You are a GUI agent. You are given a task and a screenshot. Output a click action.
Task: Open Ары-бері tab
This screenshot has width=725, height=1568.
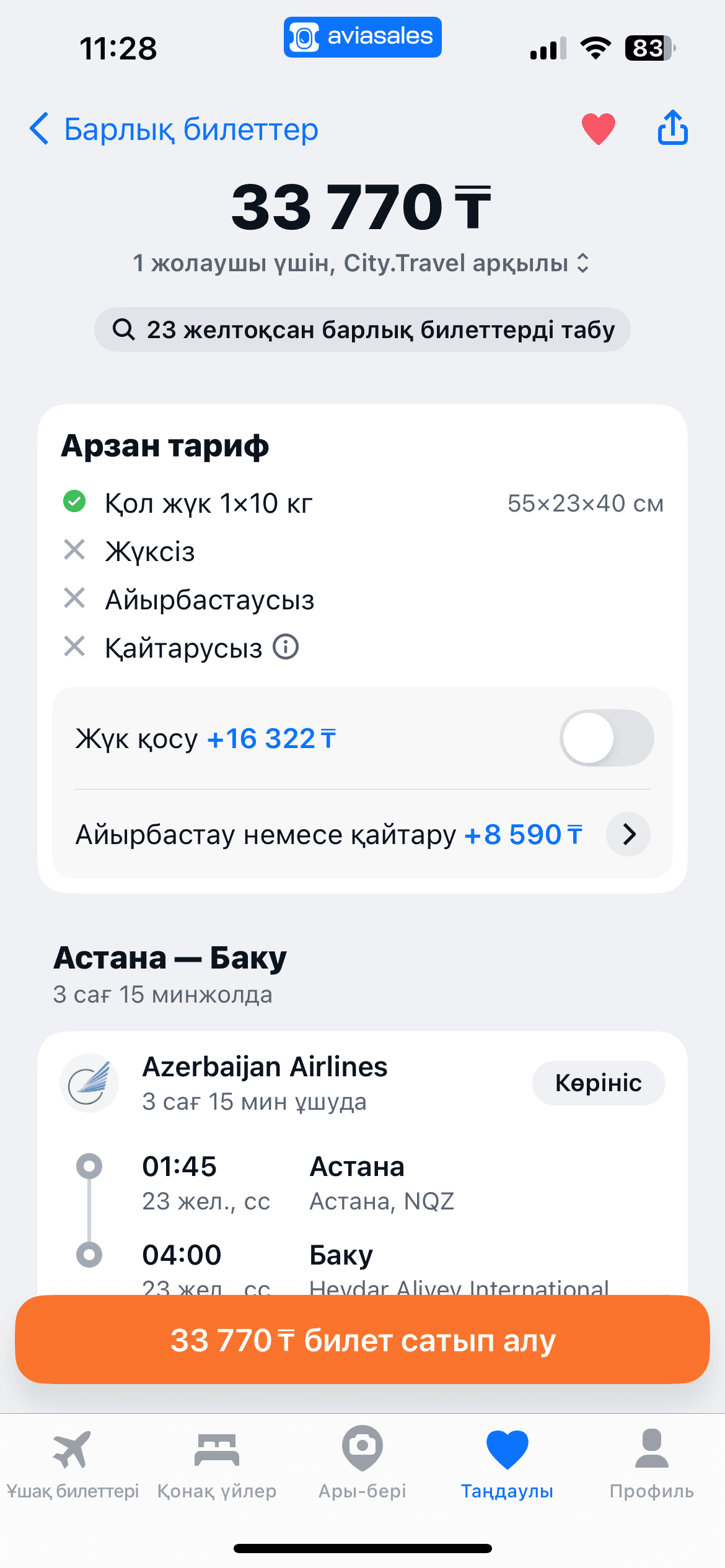(x=362, y=1464)
